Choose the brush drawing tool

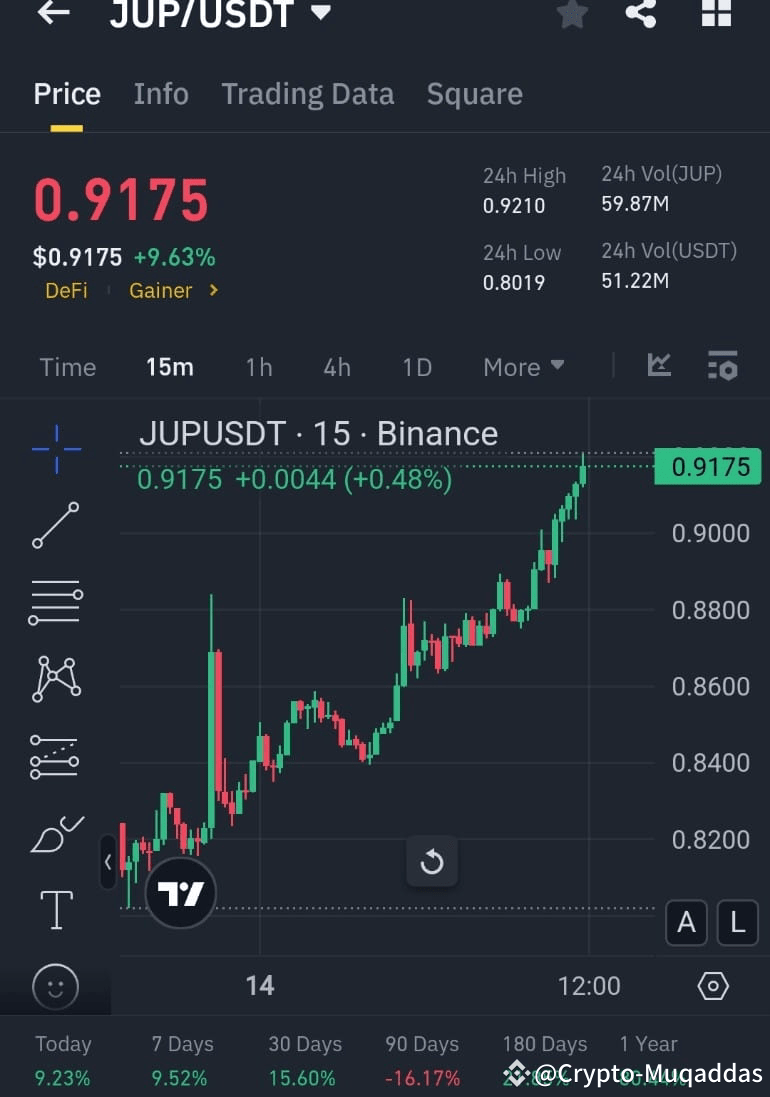[x=55, y=833]
